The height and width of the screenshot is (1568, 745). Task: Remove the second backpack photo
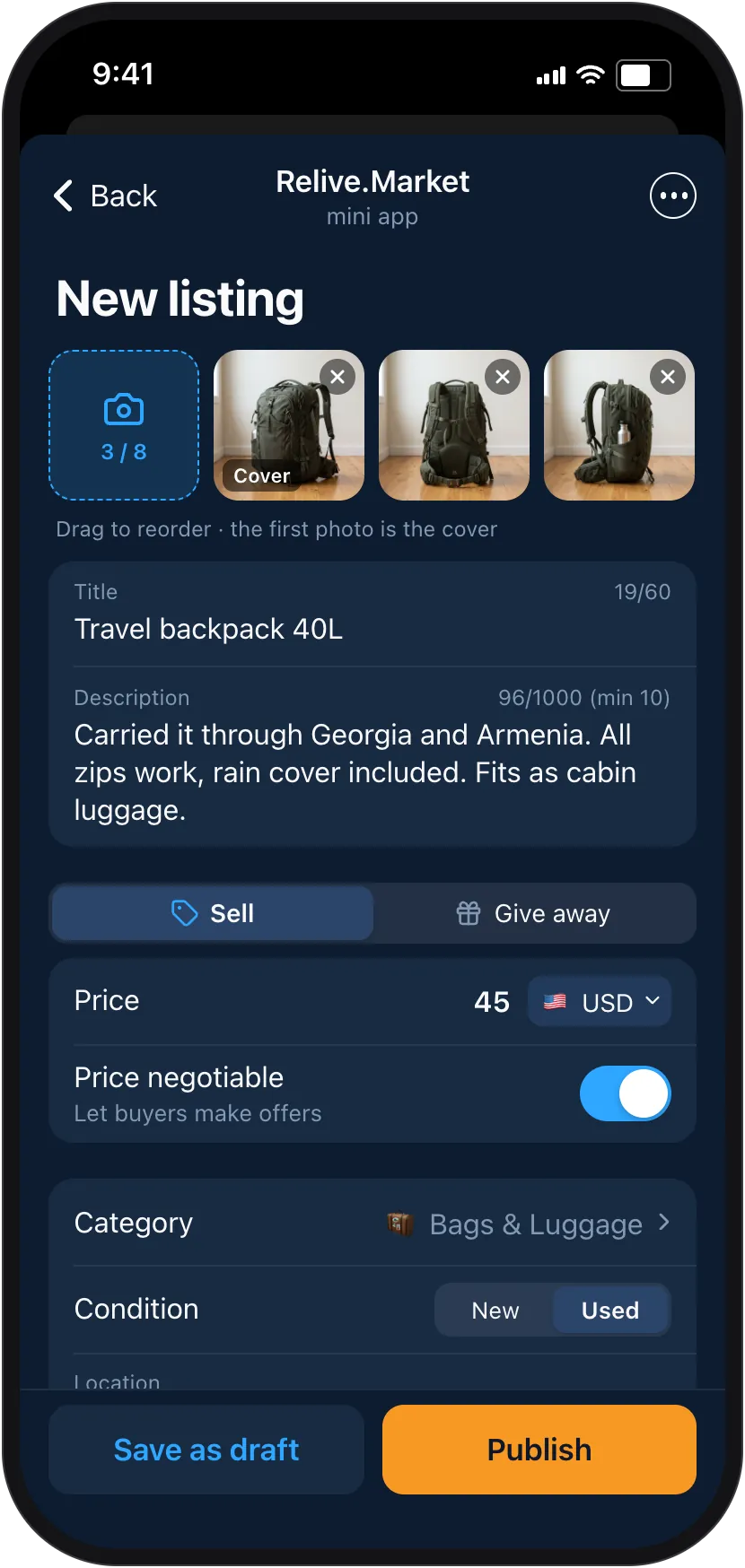[503, 377]
